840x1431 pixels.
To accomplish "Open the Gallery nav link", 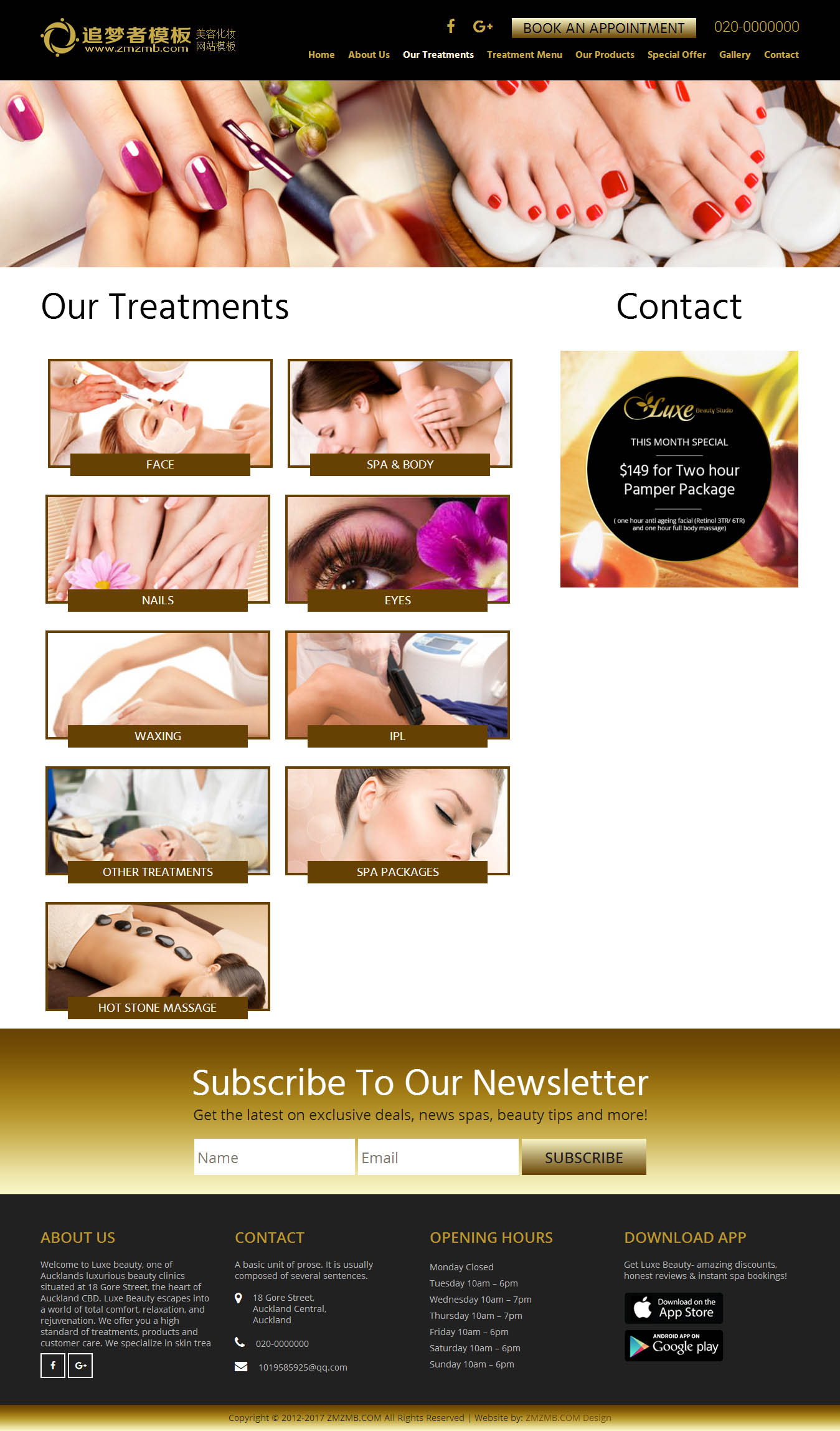I will point(734,55).
